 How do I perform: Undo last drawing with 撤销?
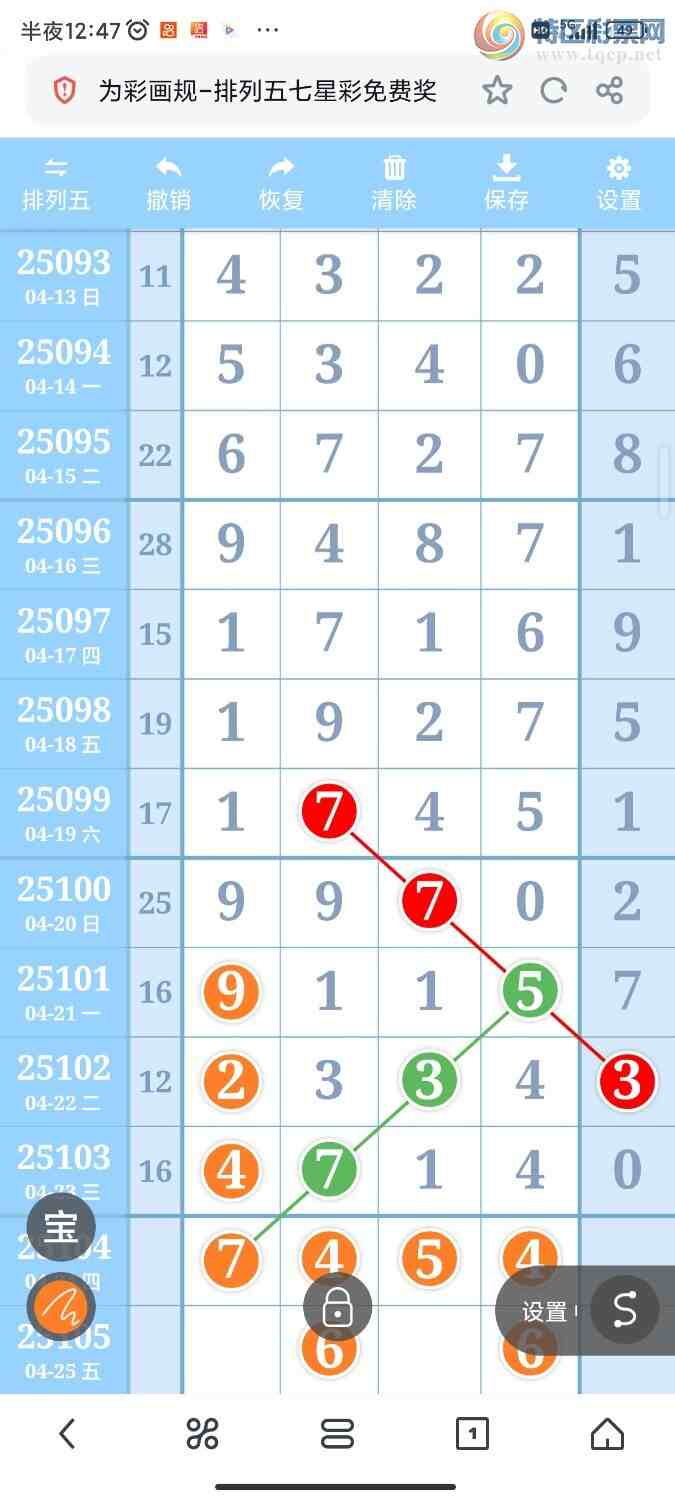pyautogui.click(x=168, y=184)
